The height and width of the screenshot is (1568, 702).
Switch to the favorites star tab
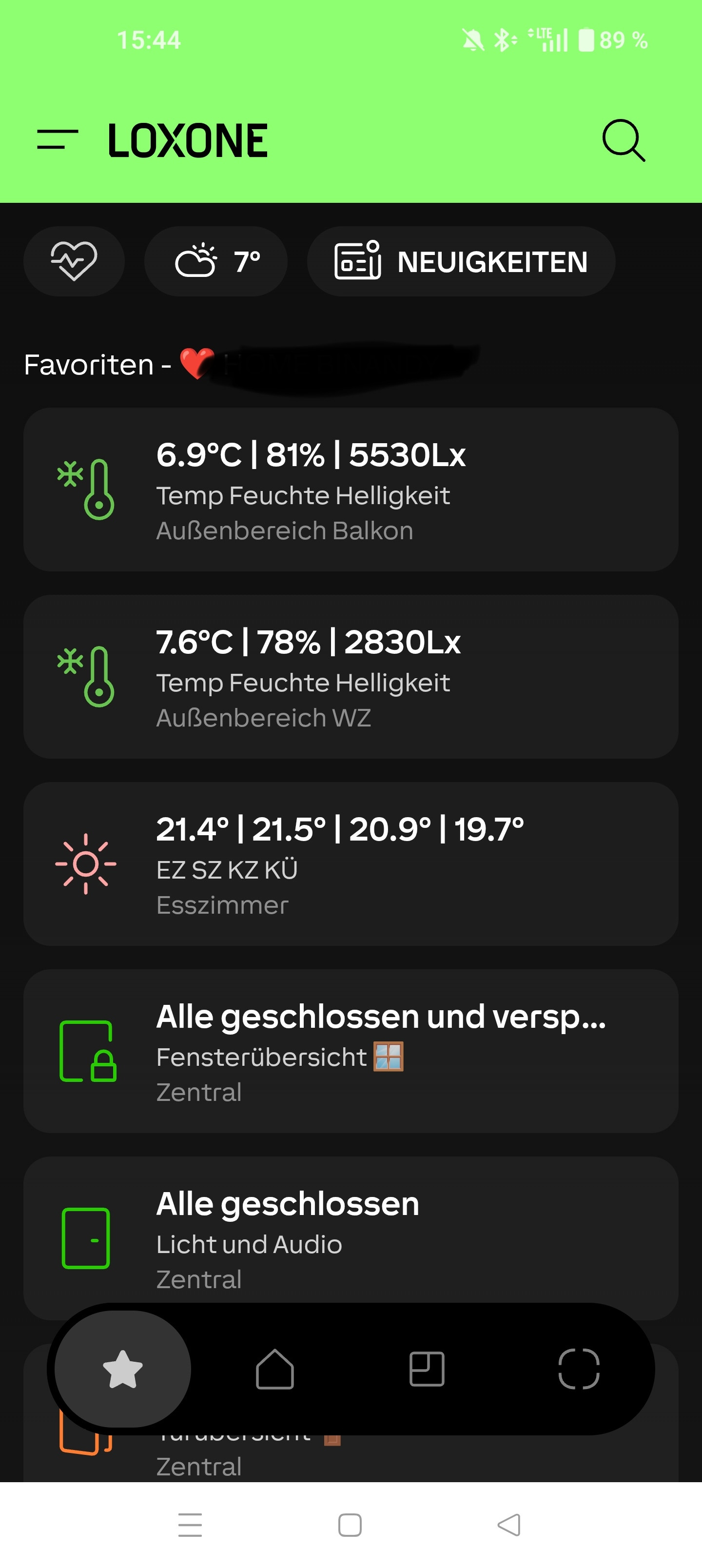[123, 1369]
